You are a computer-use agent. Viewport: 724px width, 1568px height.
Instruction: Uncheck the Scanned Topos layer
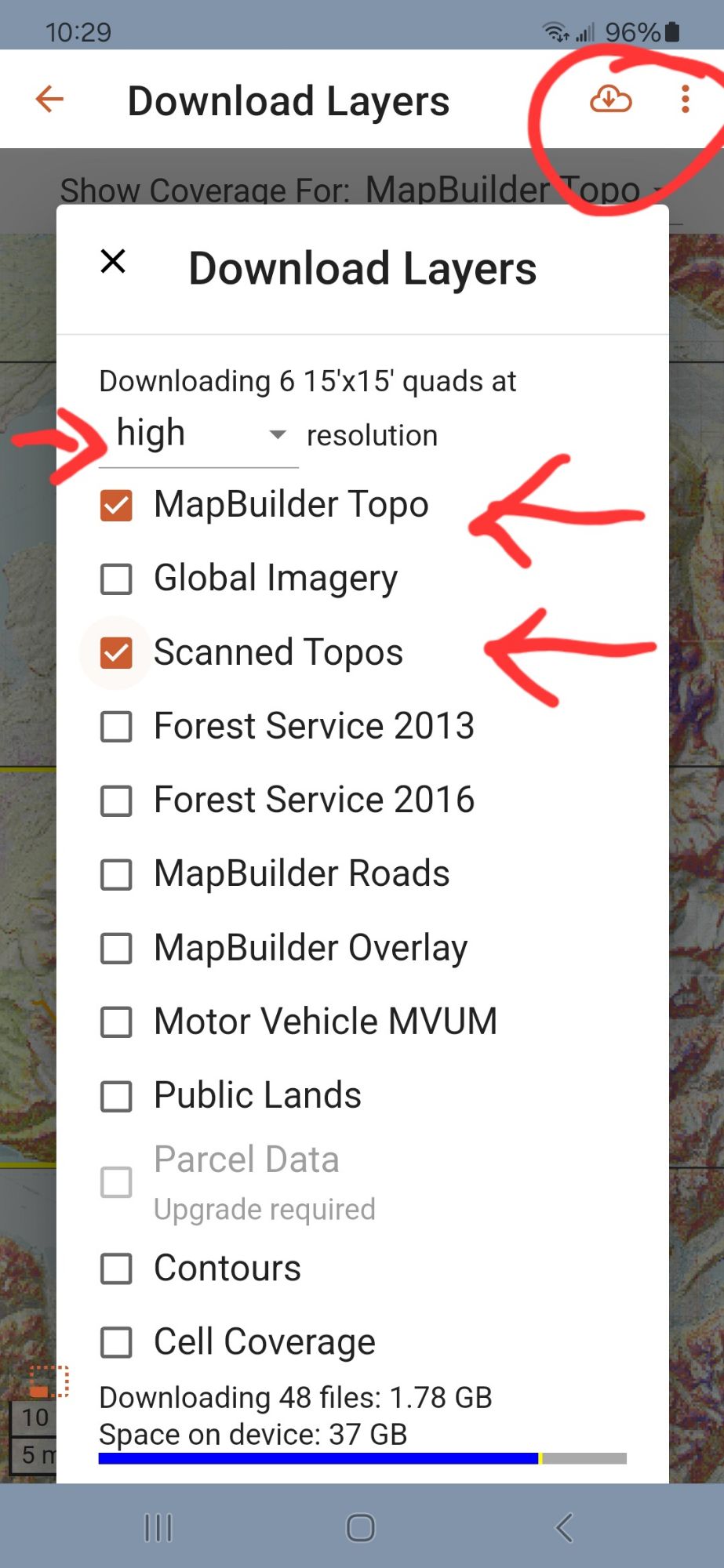coord(116,653)
